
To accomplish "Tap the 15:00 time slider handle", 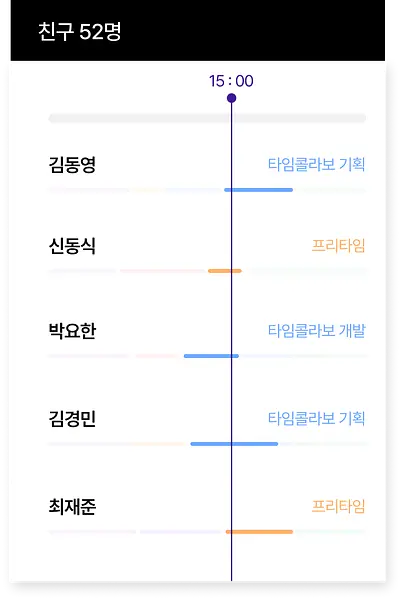I will point(231,98).
